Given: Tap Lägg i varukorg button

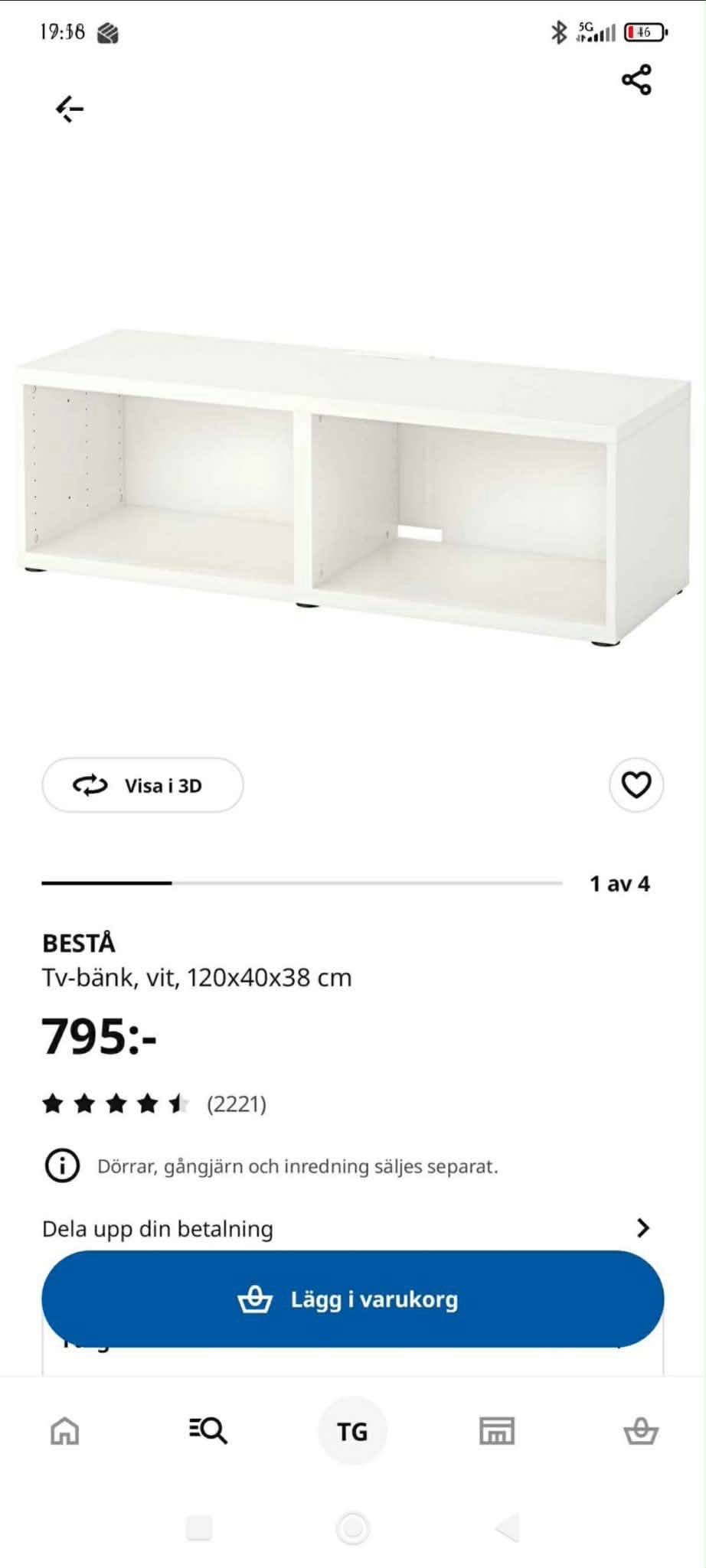Looking at the screenshot, I should [352, 1299].
